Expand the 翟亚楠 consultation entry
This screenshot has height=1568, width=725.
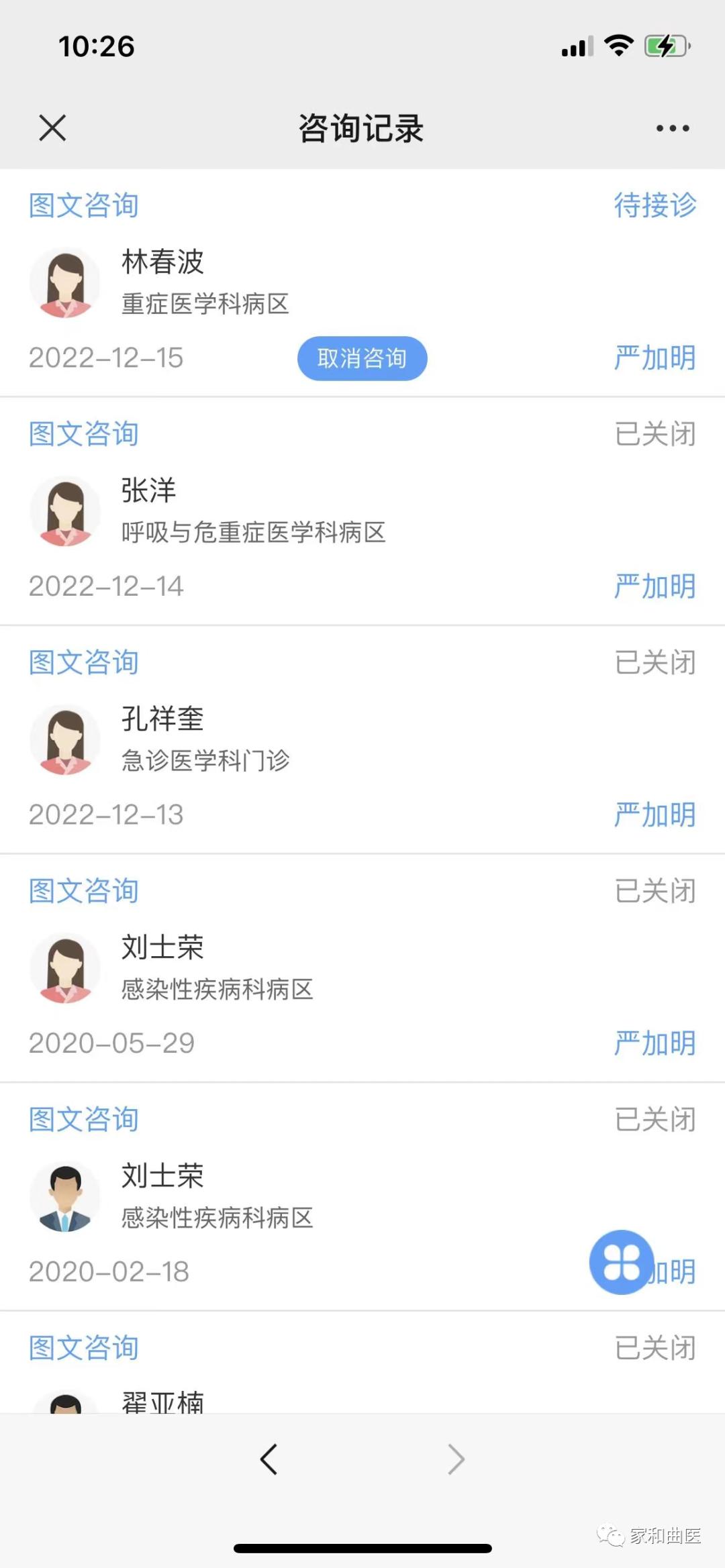coord(164,1402)
